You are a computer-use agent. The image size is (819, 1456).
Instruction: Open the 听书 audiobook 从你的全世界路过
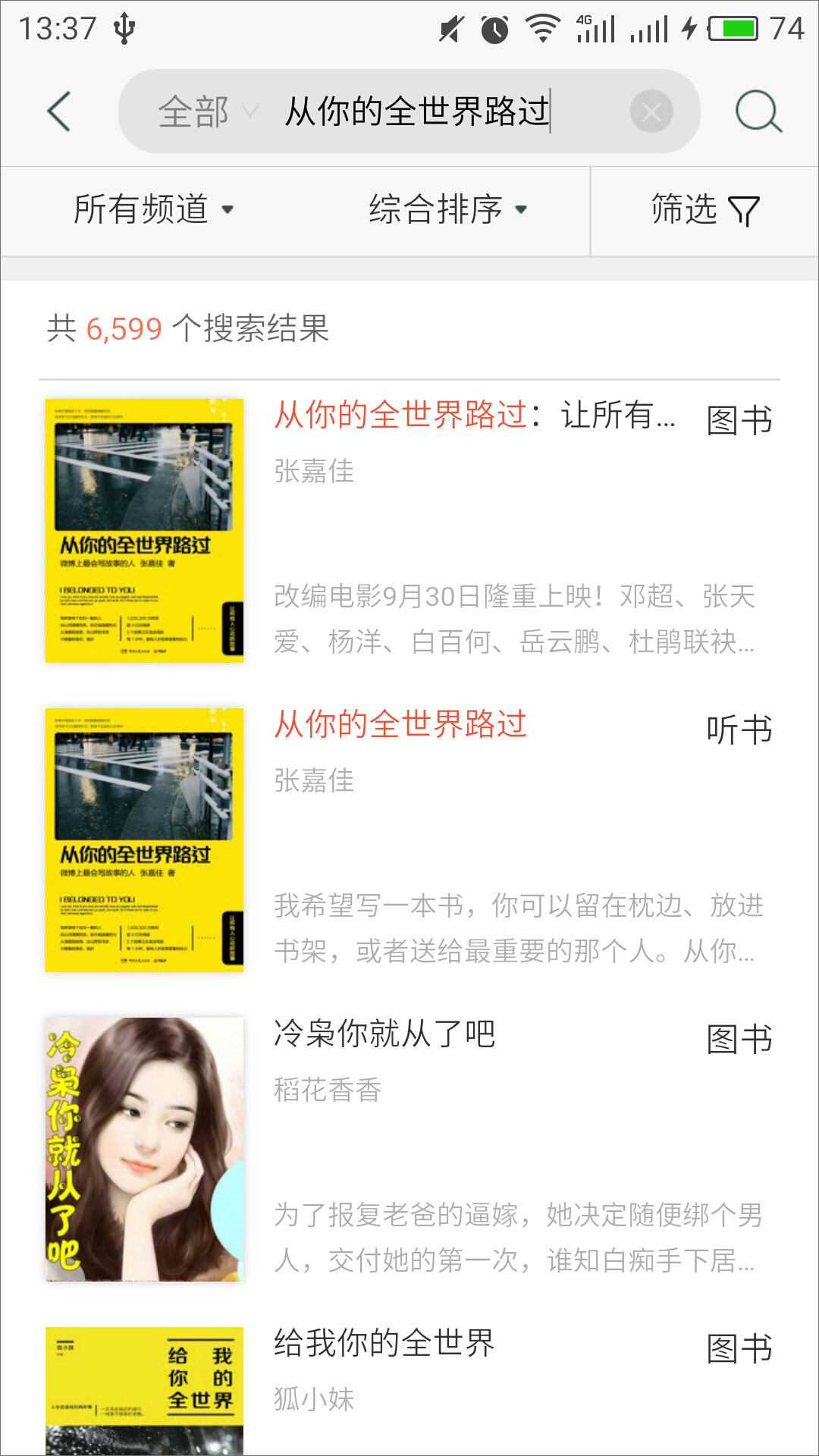[x=400, y=725]
